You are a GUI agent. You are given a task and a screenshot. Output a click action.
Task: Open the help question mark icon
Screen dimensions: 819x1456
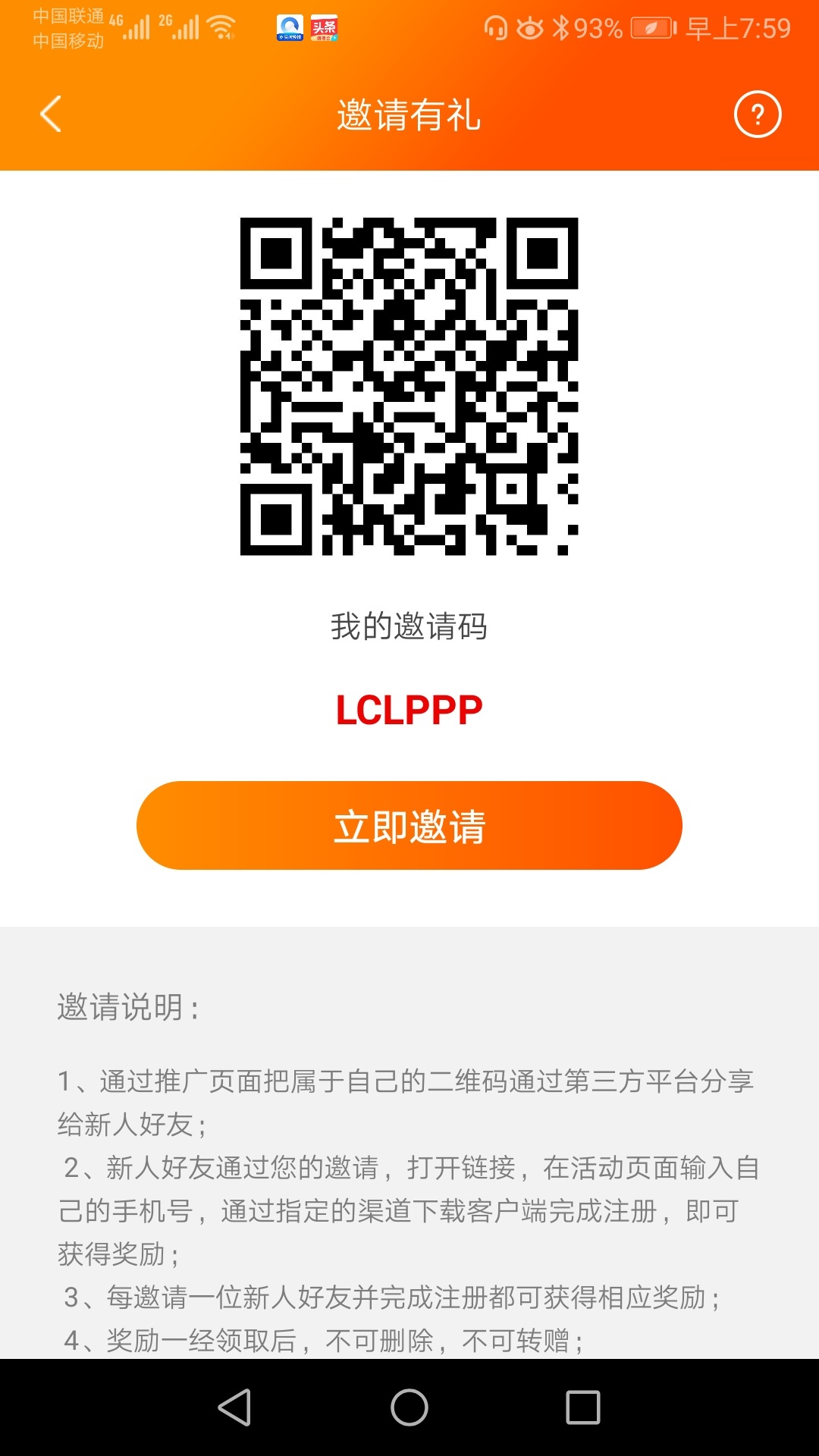(x=757, y=115)
